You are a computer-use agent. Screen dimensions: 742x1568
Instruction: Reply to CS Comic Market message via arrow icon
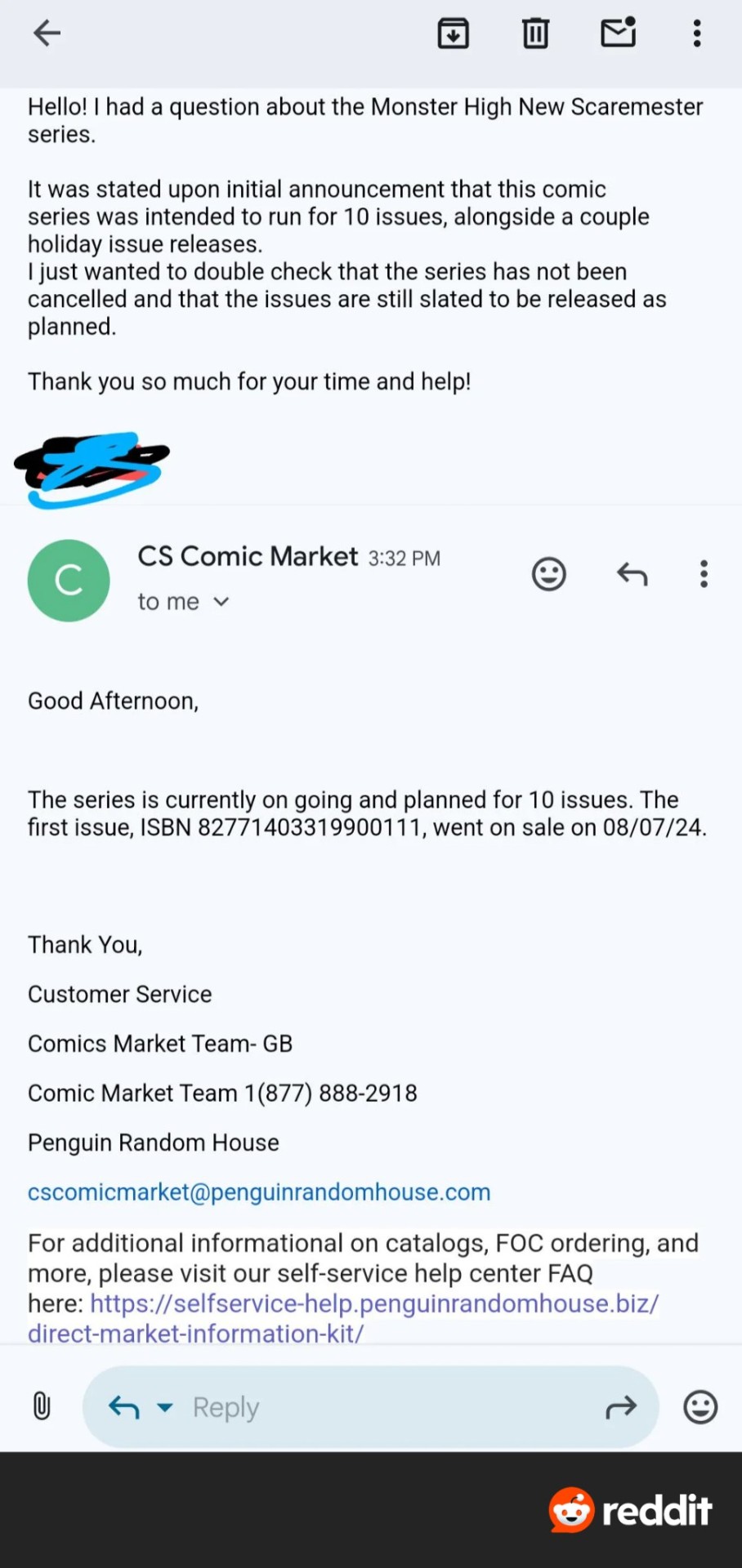click(632, 574)
